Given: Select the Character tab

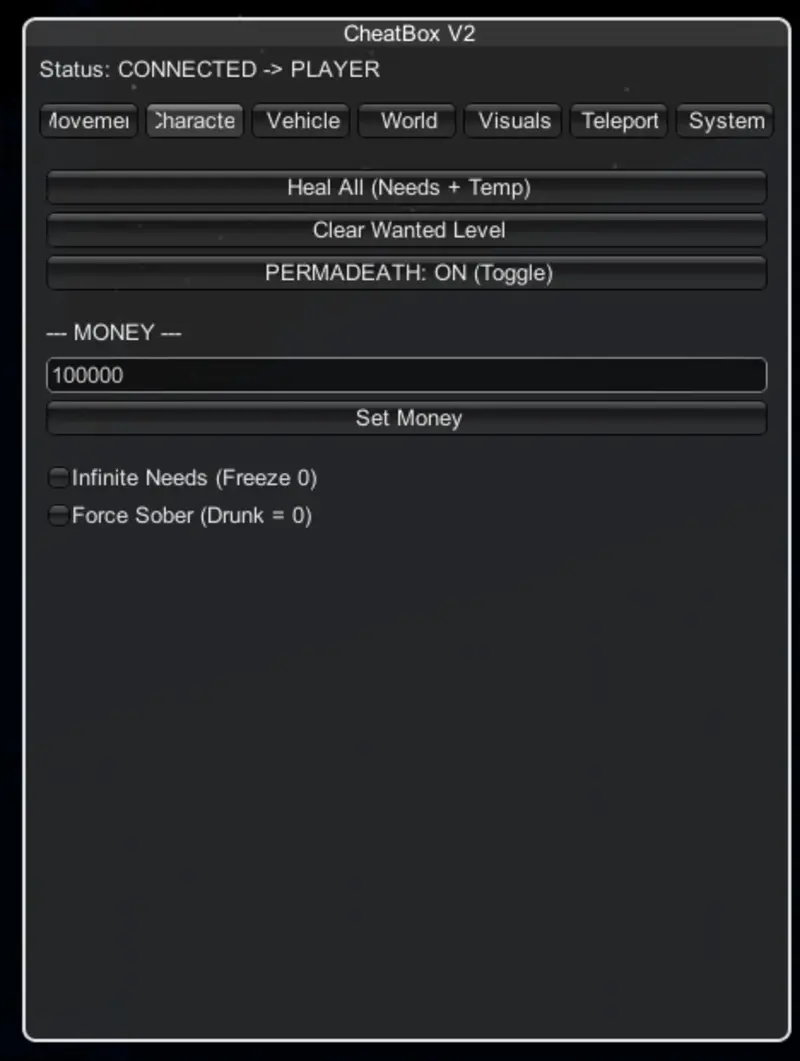Looking at the screenshot, I should click(195, 121).
